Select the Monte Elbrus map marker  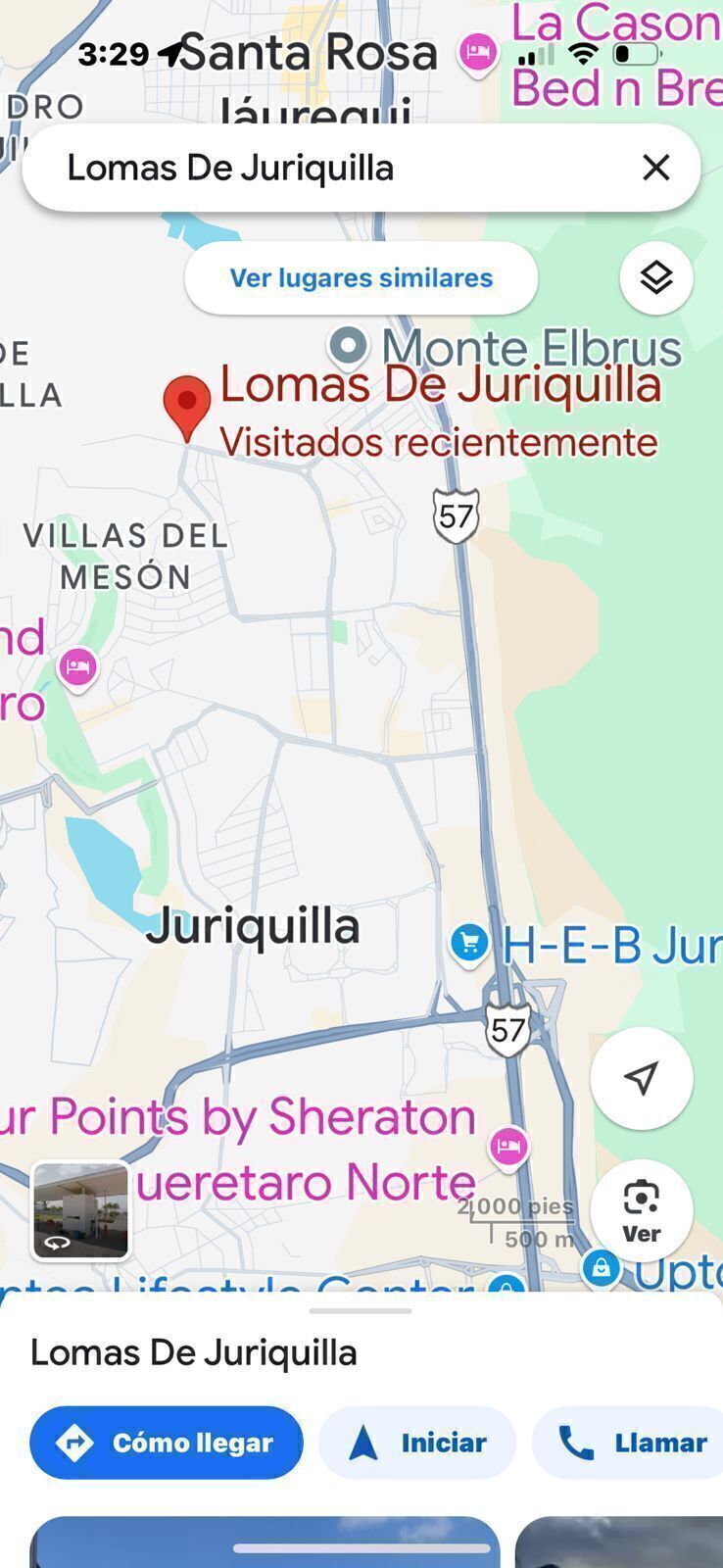tap(348, 346)
